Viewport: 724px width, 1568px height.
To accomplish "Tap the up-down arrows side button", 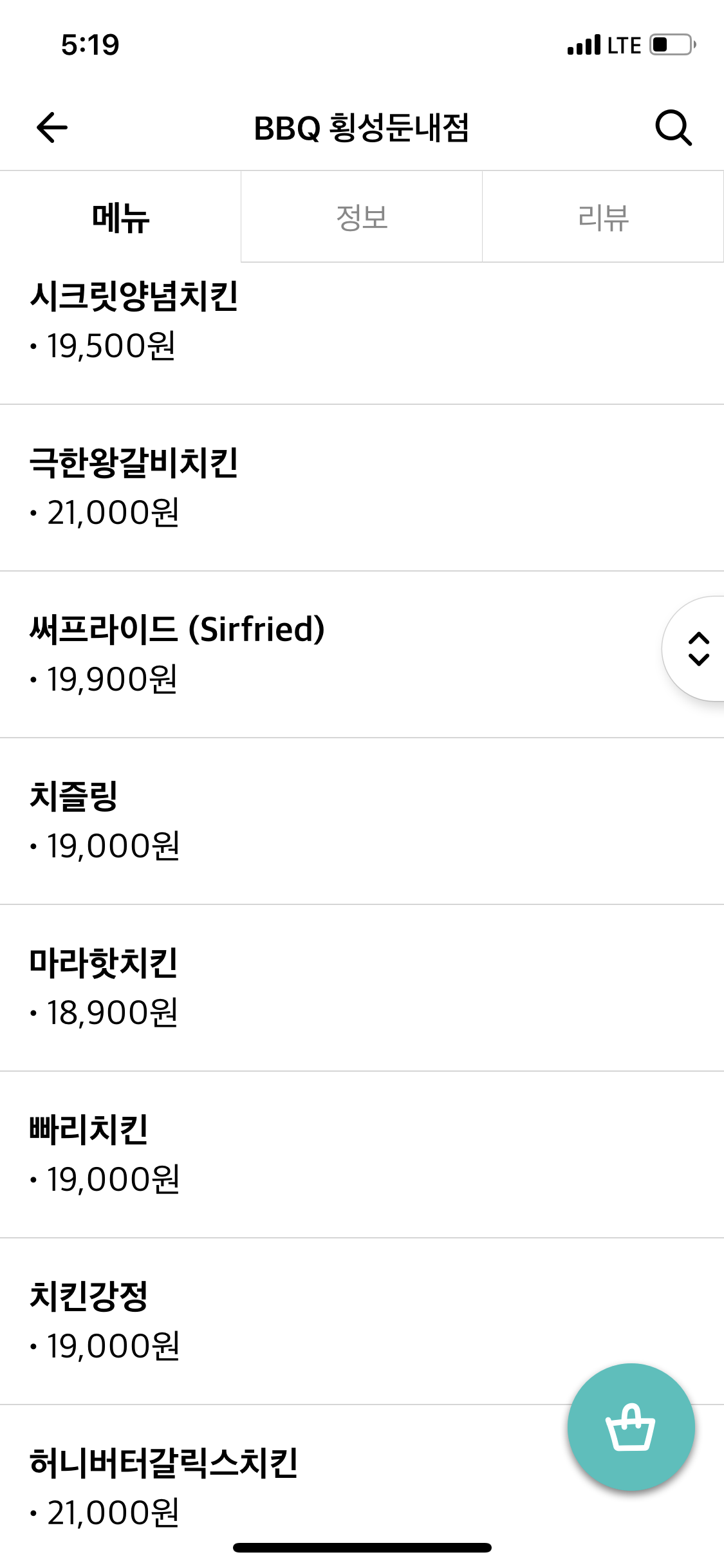I will point(698,649).
